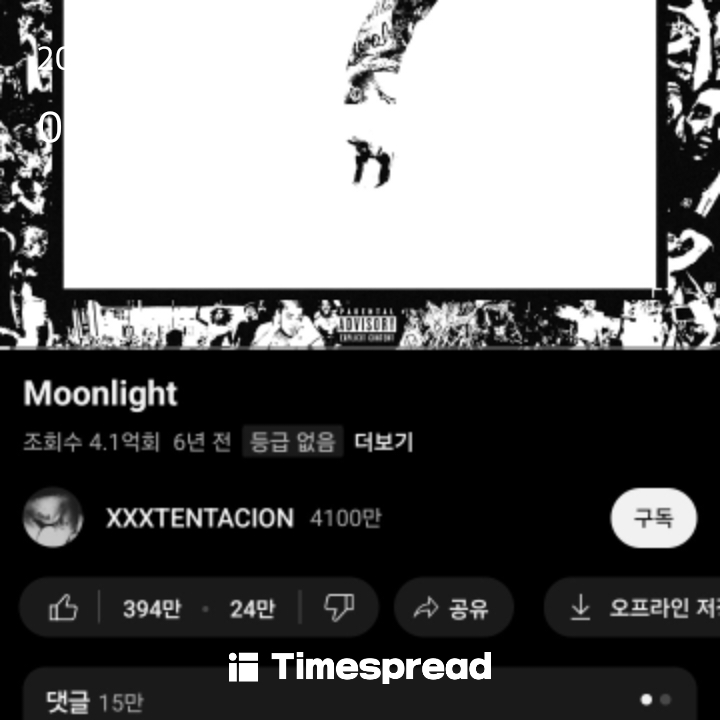The width and height of the screenshot is (720, 720).
Task: Open the XXXTENTACION channel avatar
Action: coord(53,518)
